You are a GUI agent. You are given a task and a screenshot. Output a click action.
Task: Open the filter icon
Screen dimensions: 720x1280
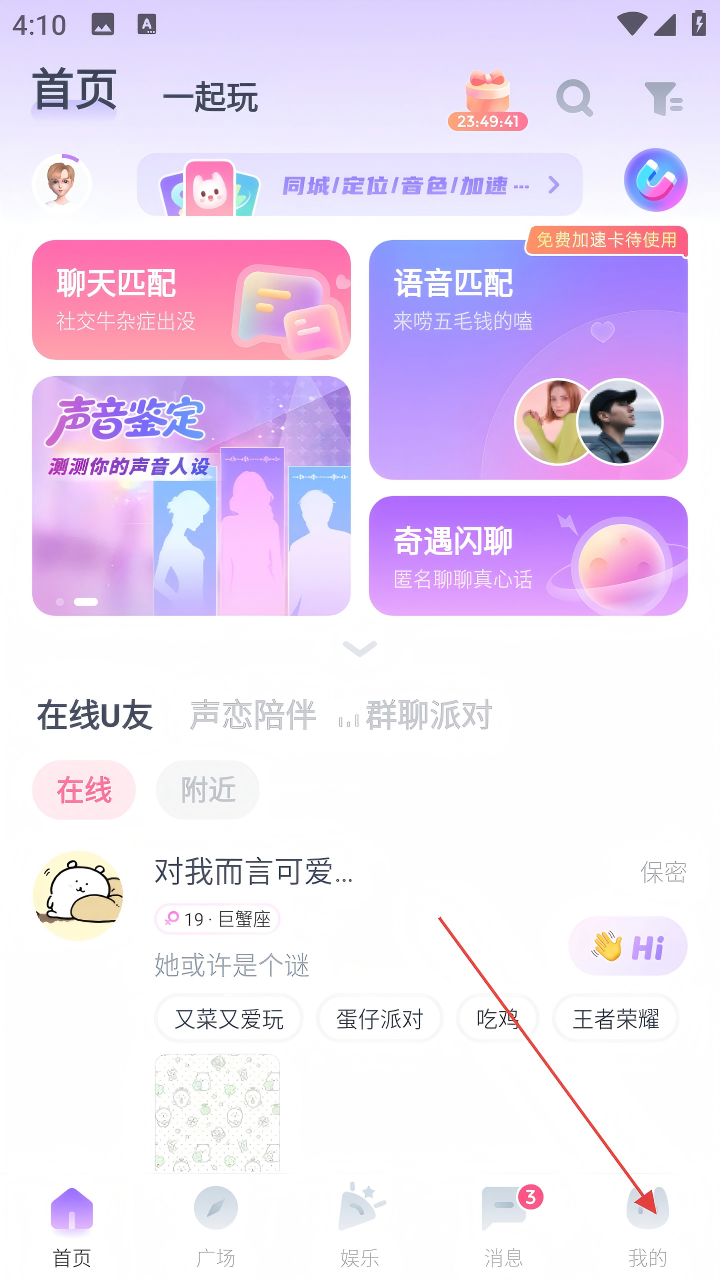[663, 98]
